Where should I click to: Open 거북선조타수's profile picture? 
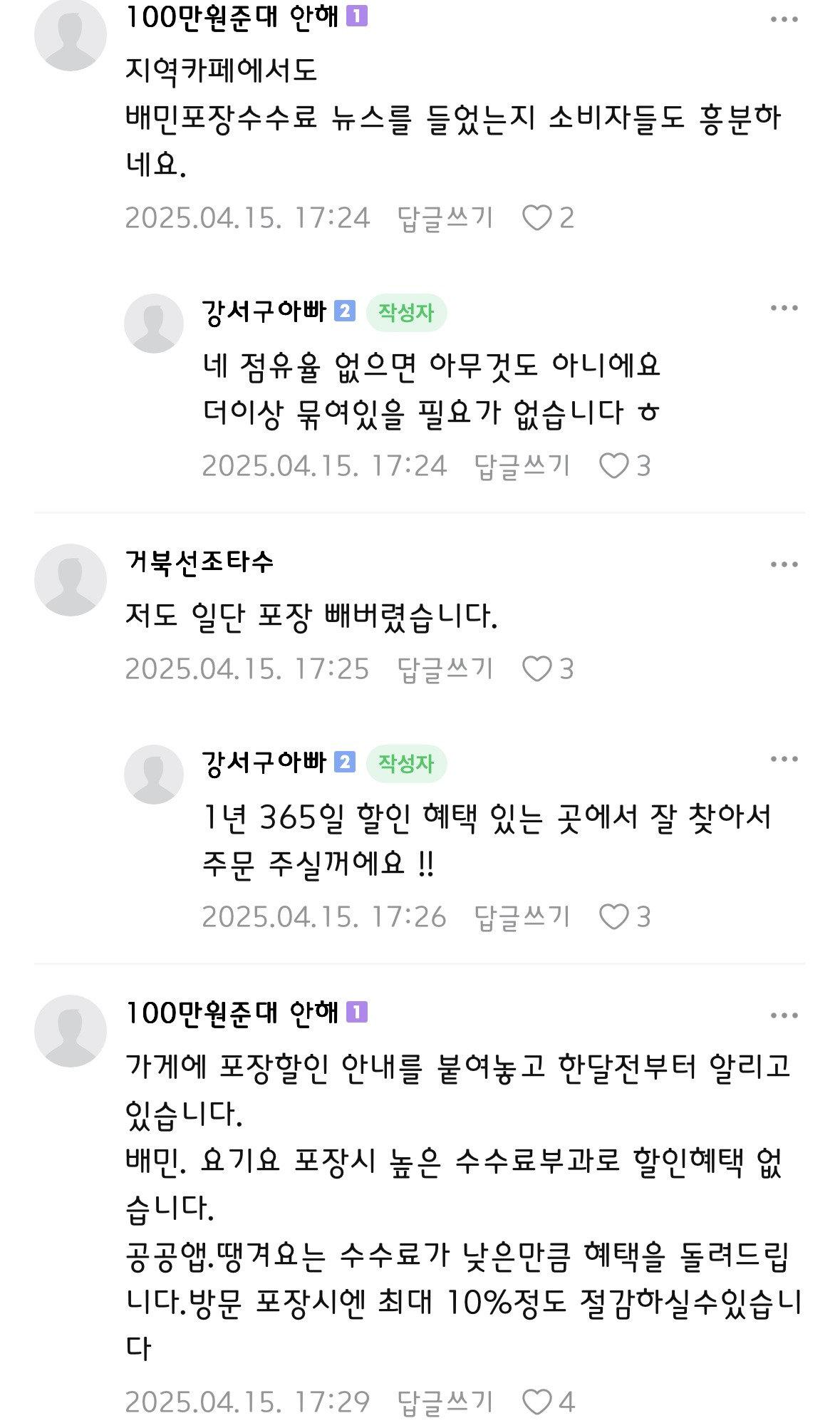point(71,580)
